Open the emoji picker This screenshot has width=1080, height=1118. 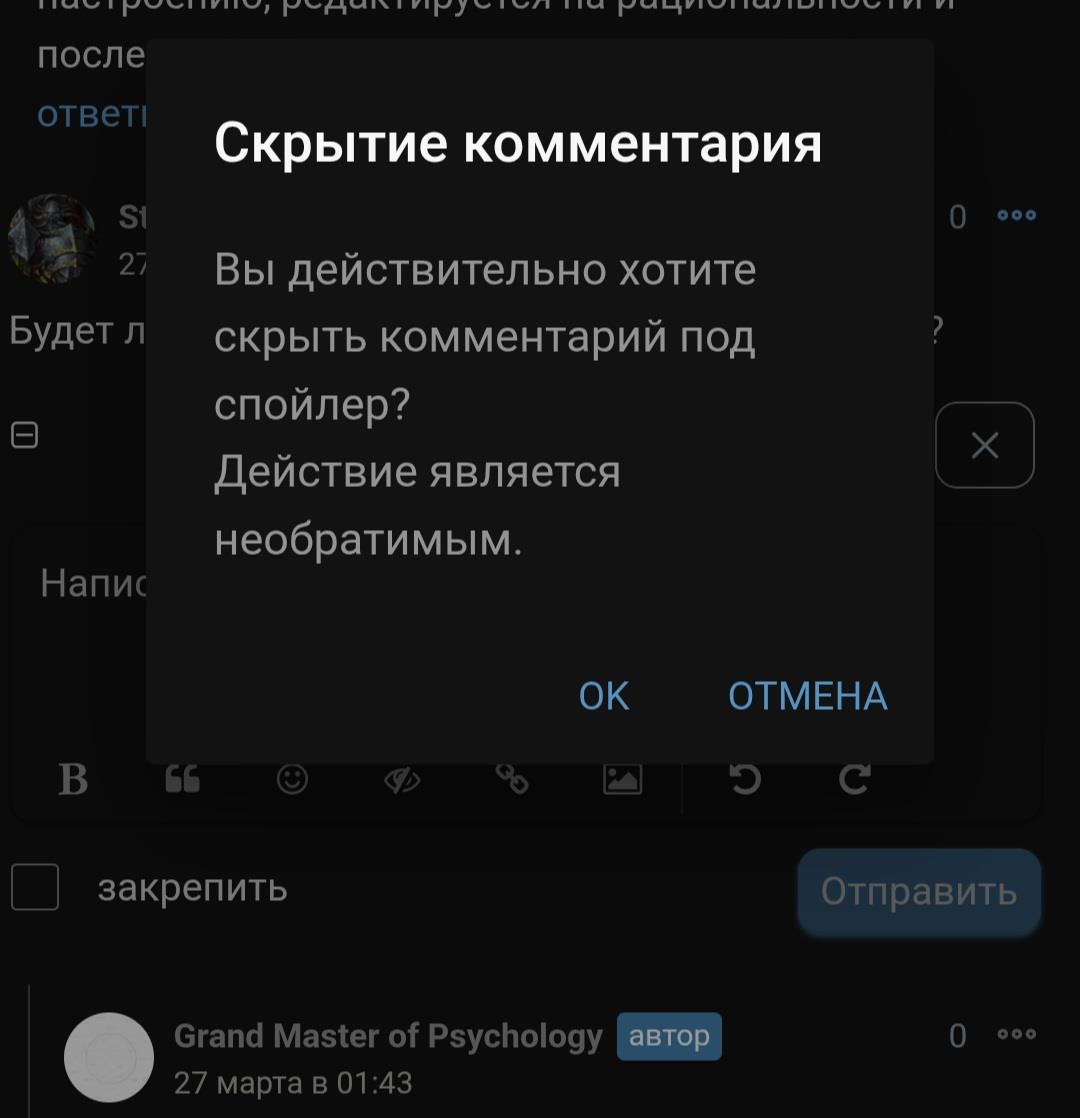[292, 779]
